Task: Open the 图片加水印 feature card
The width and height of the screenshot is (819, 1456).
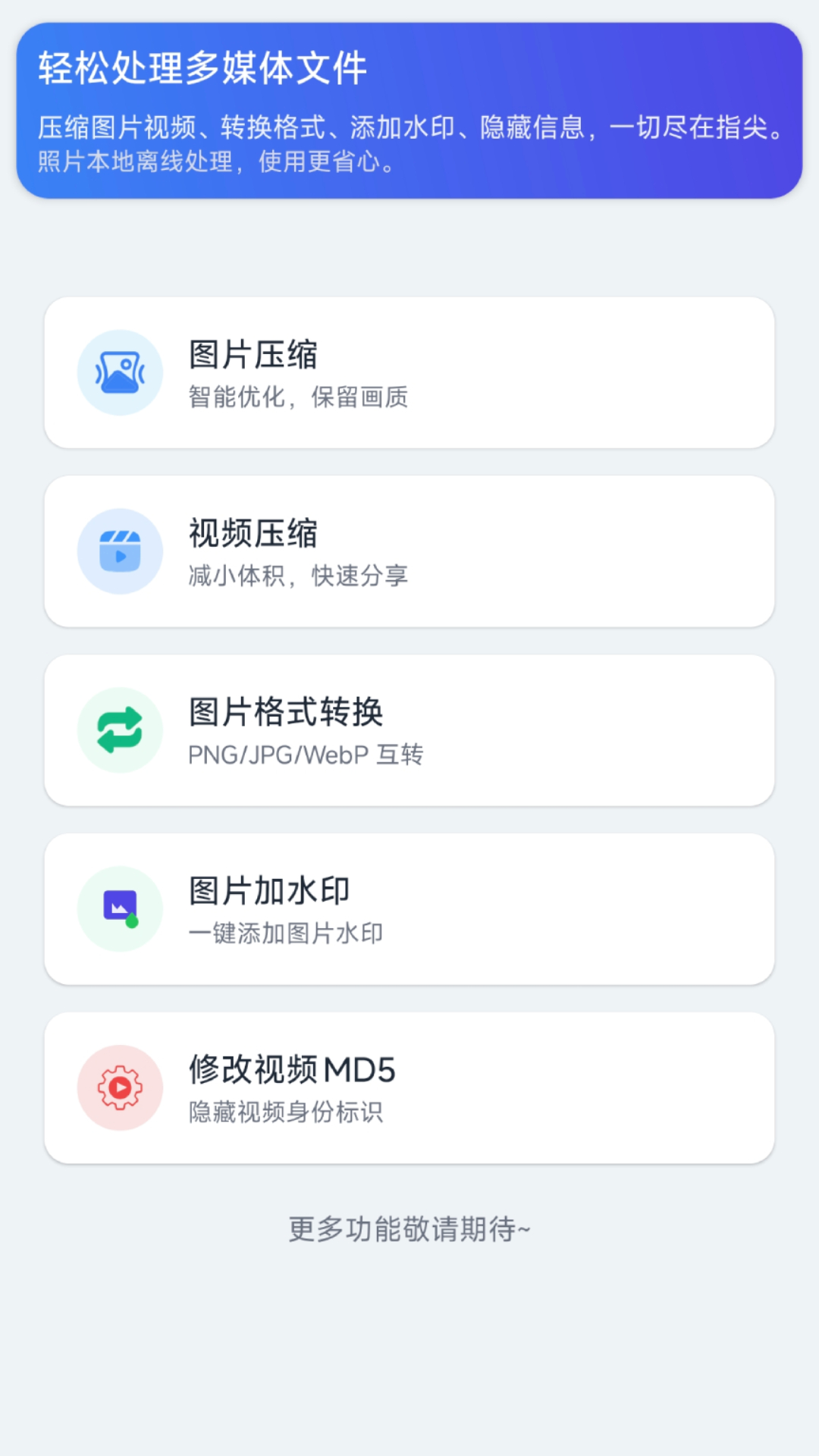Action: click(x=409, y=908)
